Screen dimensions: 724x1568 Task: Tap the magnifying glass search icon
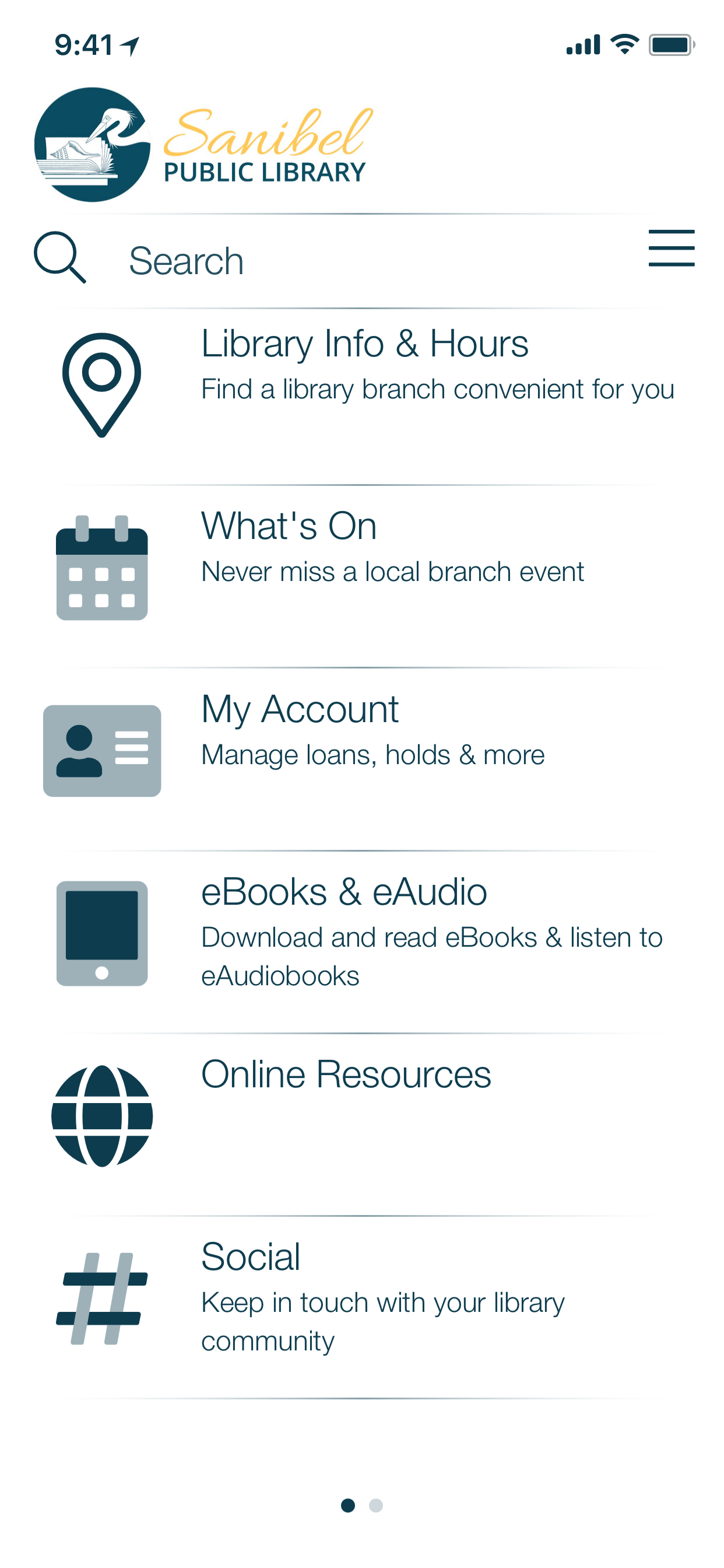(59, 257)
